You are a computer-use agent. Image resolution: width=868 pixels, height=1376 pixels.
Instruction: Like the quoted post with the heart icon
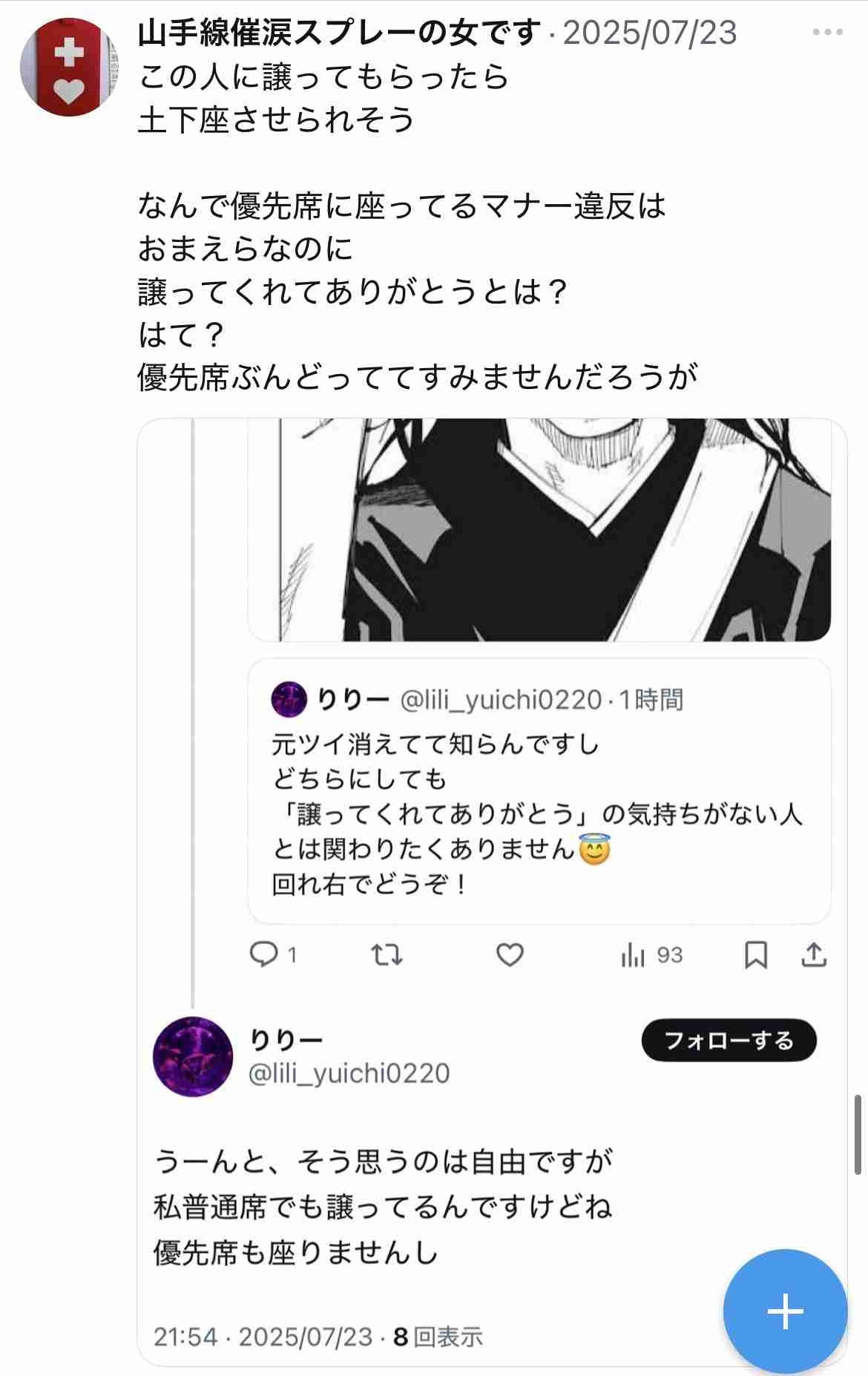[510, 954]
